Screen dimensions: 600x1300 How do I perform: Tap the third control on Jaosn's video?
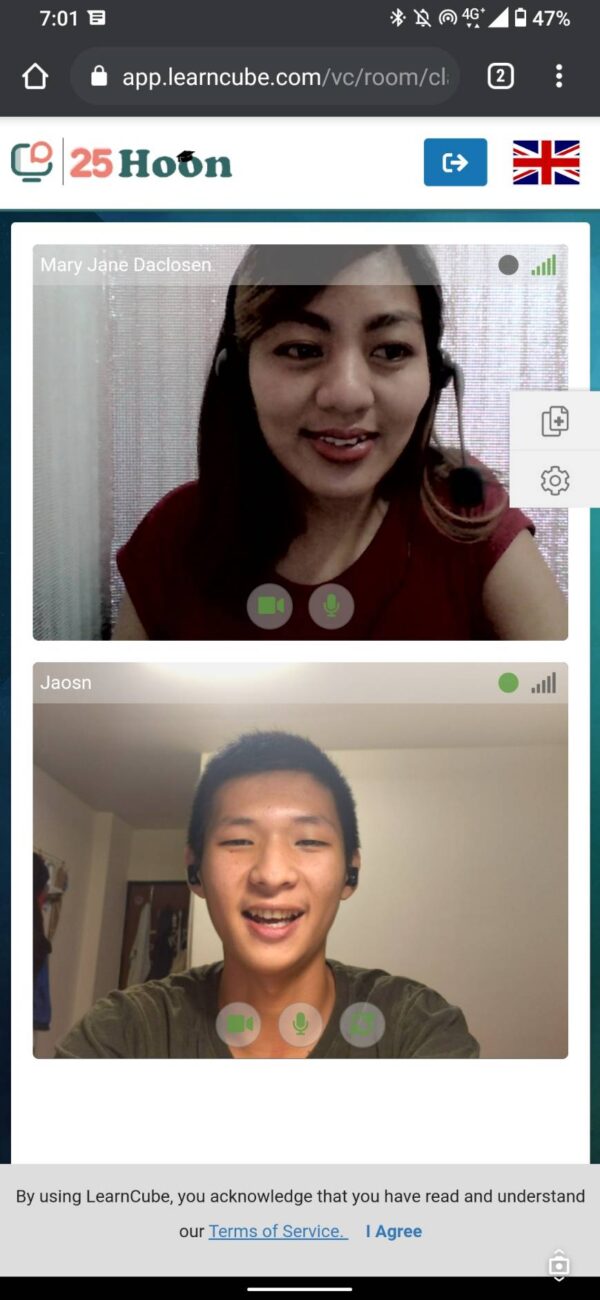[x=361, y=1024]
